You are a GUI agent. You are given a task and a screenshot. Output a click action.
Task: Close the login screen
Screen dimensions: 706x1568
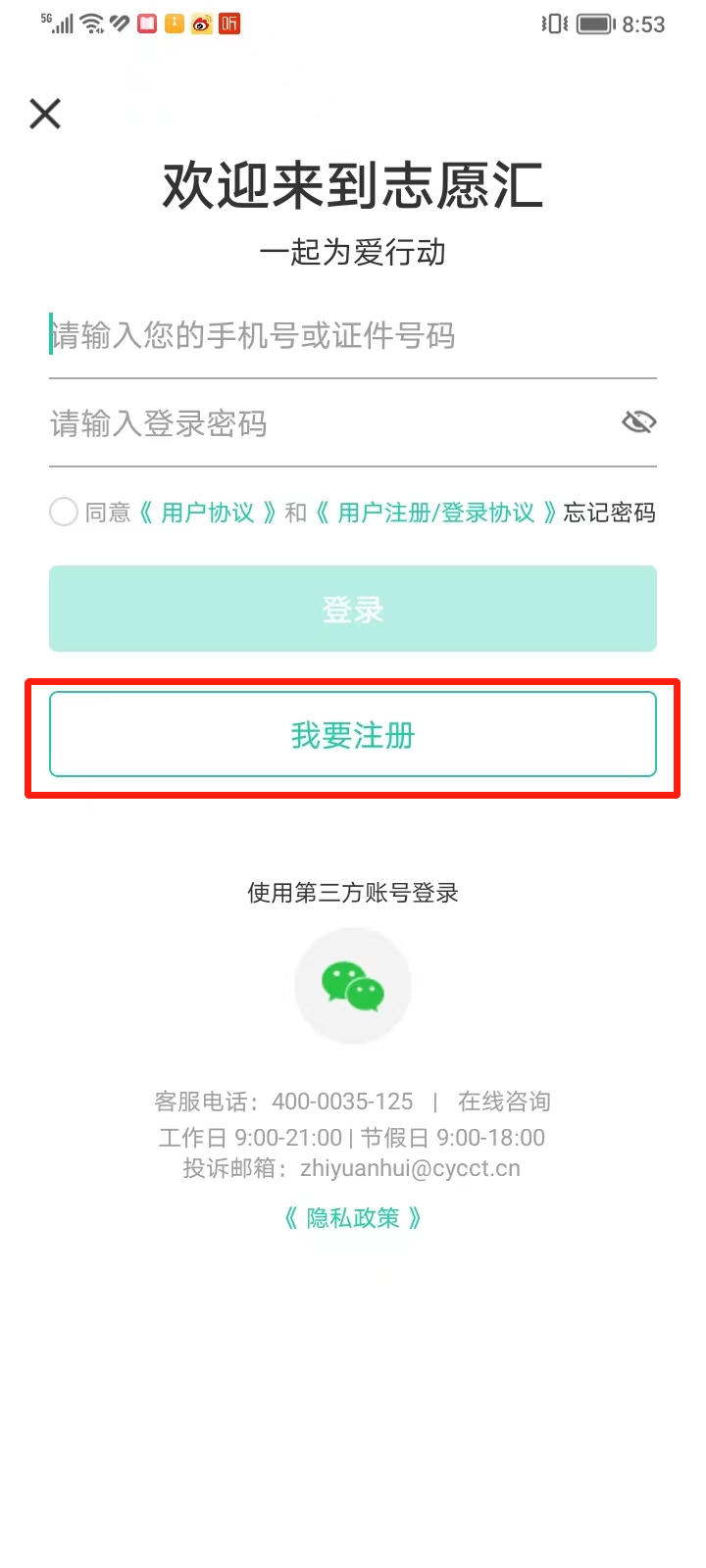45,114
